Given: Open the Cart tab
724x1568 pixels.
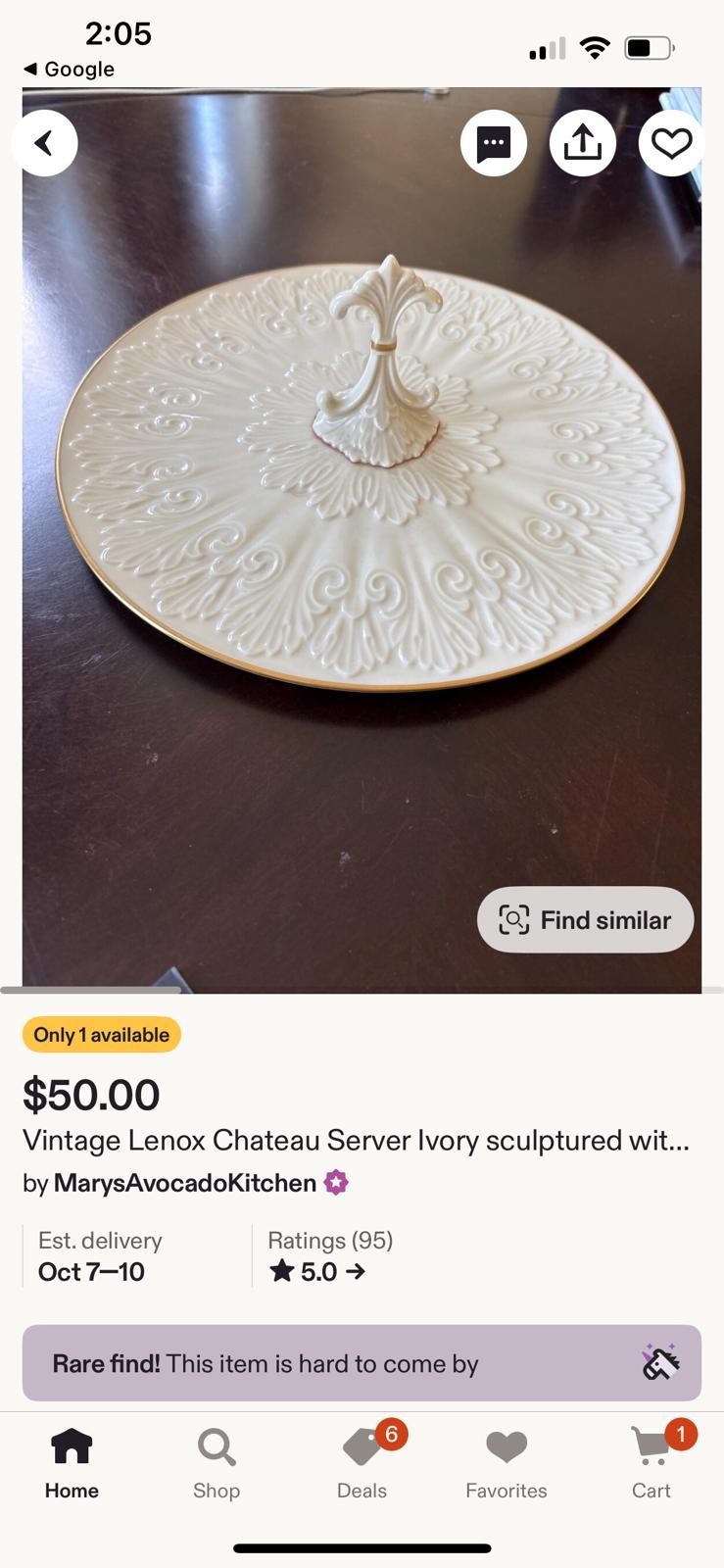Looking at the screenshot, I should (652, 1463).
